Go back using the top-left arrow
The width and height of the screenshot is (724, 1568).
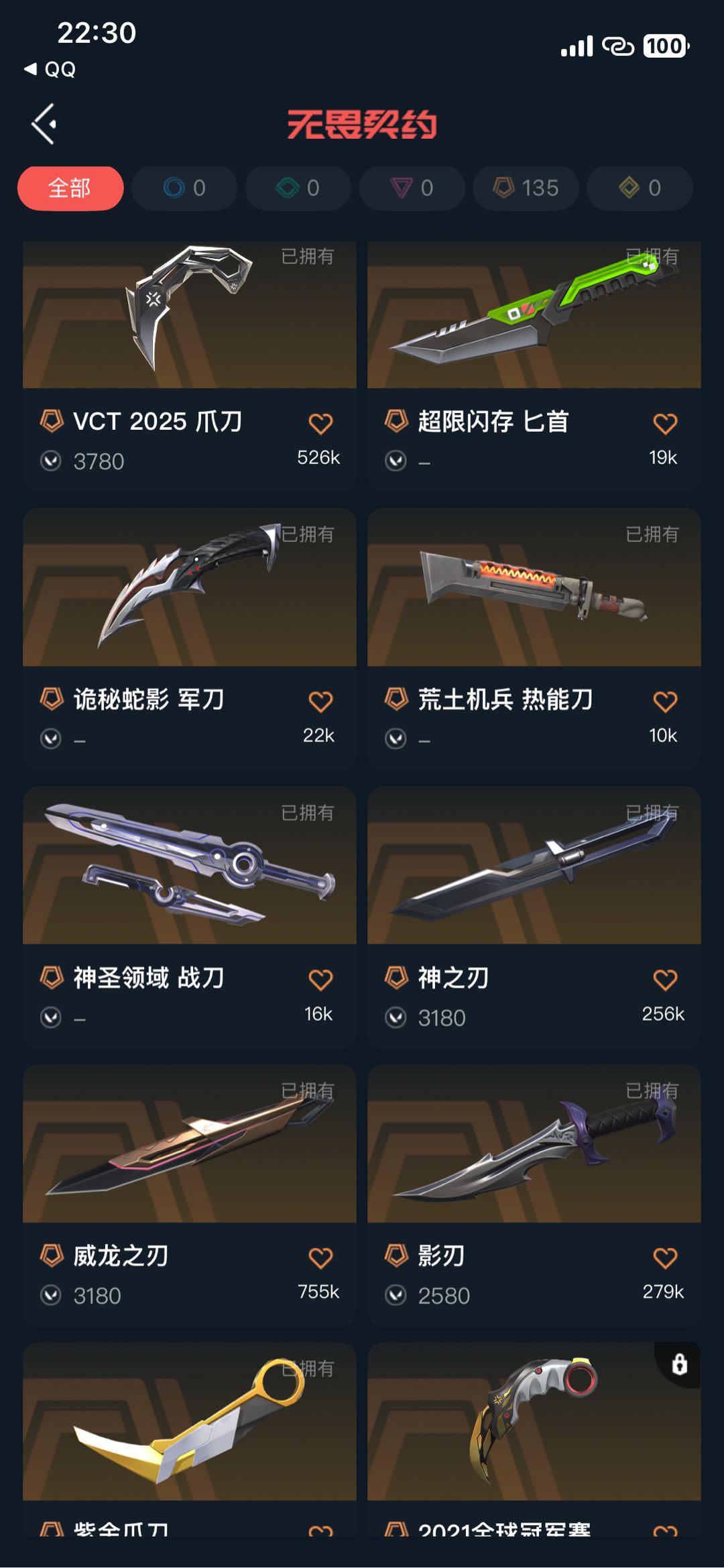[44, 124]
